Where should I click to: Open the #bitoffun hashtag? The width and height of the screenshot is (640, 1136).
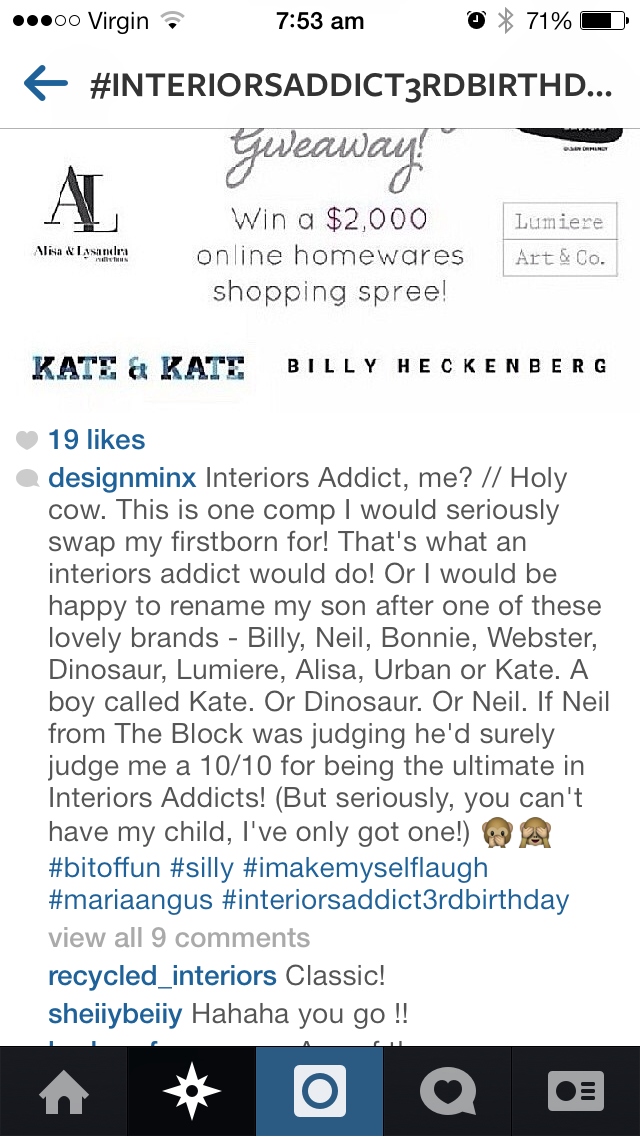pos(94,867)
